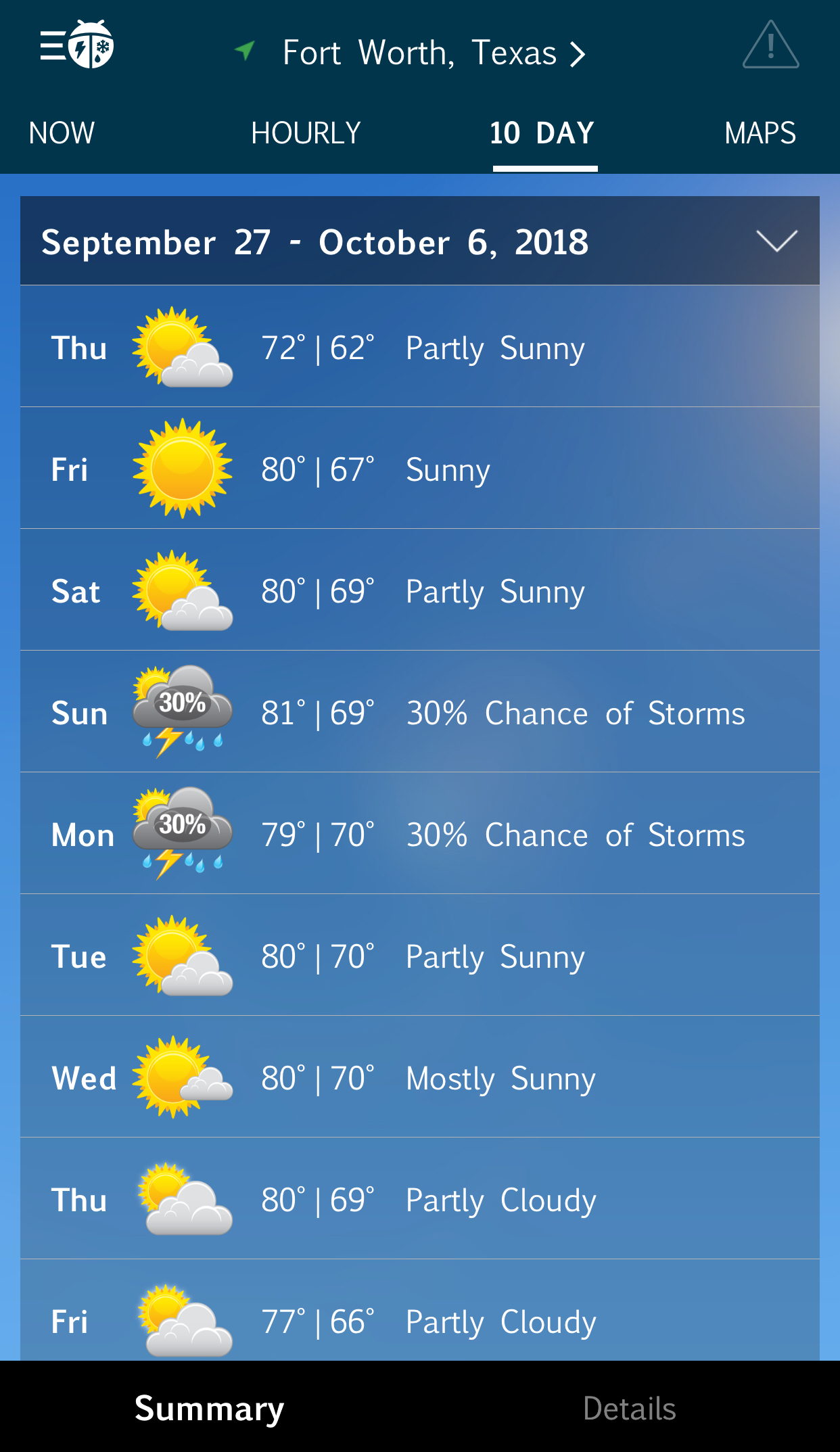Open Mon 30% Chance of Storms forecast
This screenshot has width=840, height=1452.
coord(419,834)
